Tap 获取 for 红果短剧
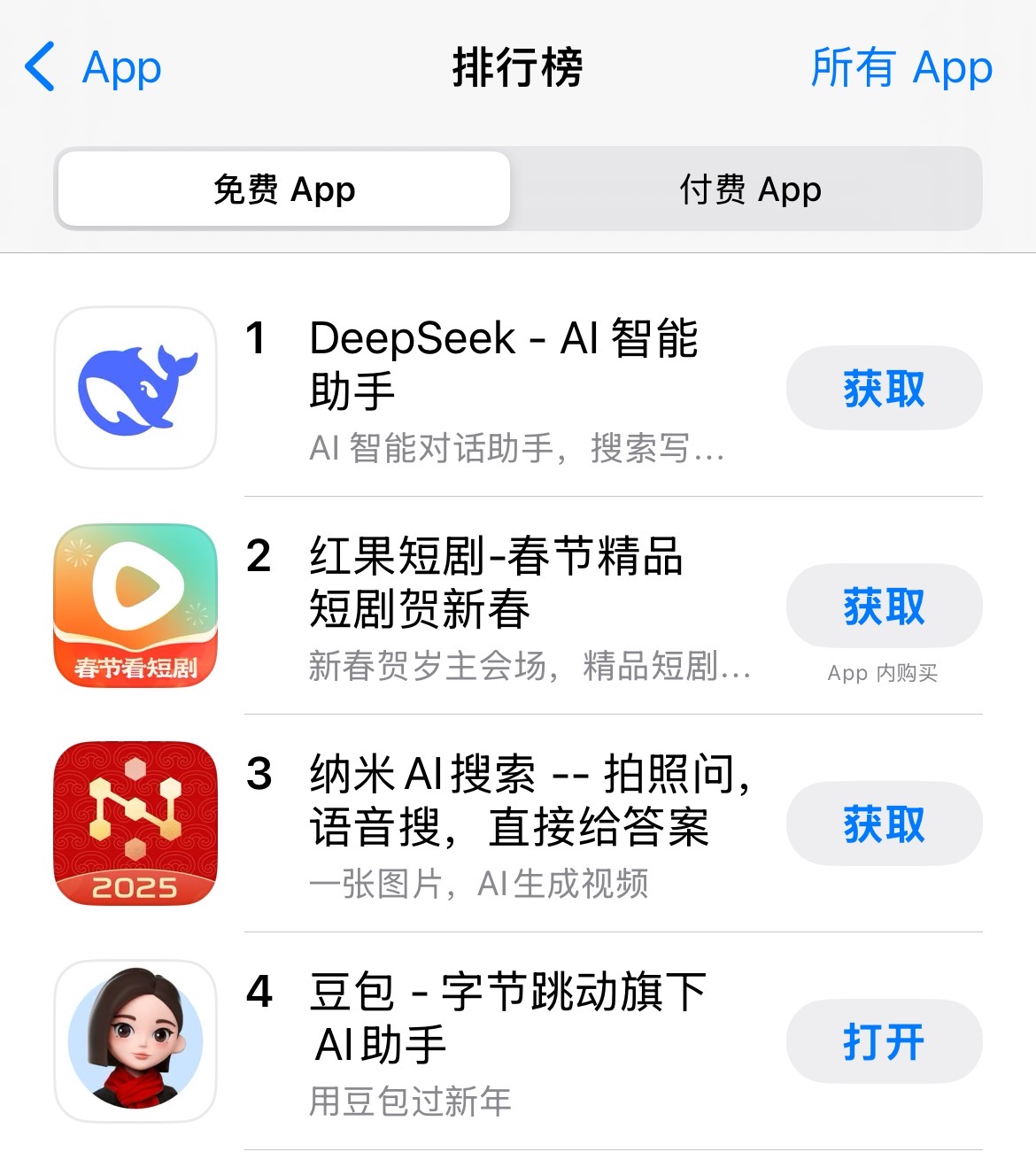The image size is (1036, 1152). (884, 606)
